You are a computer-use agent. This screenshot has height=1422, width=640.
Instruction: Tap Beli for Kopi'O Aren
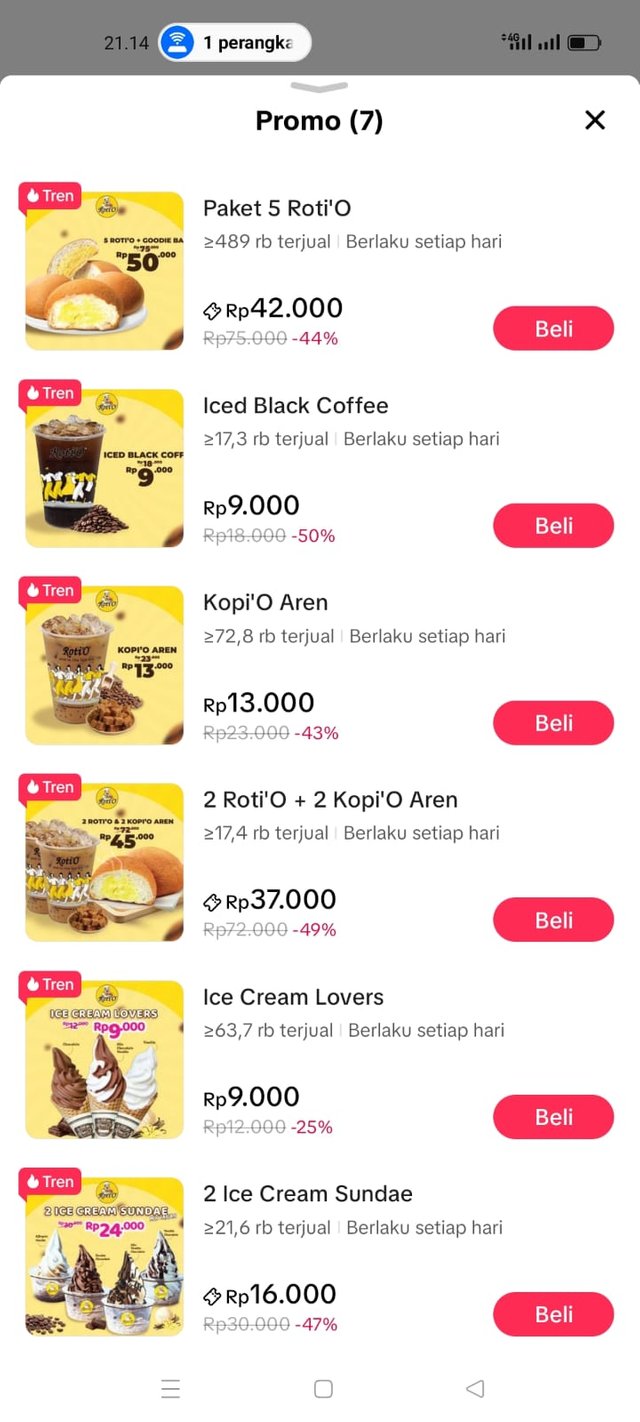tap(553, 722)
